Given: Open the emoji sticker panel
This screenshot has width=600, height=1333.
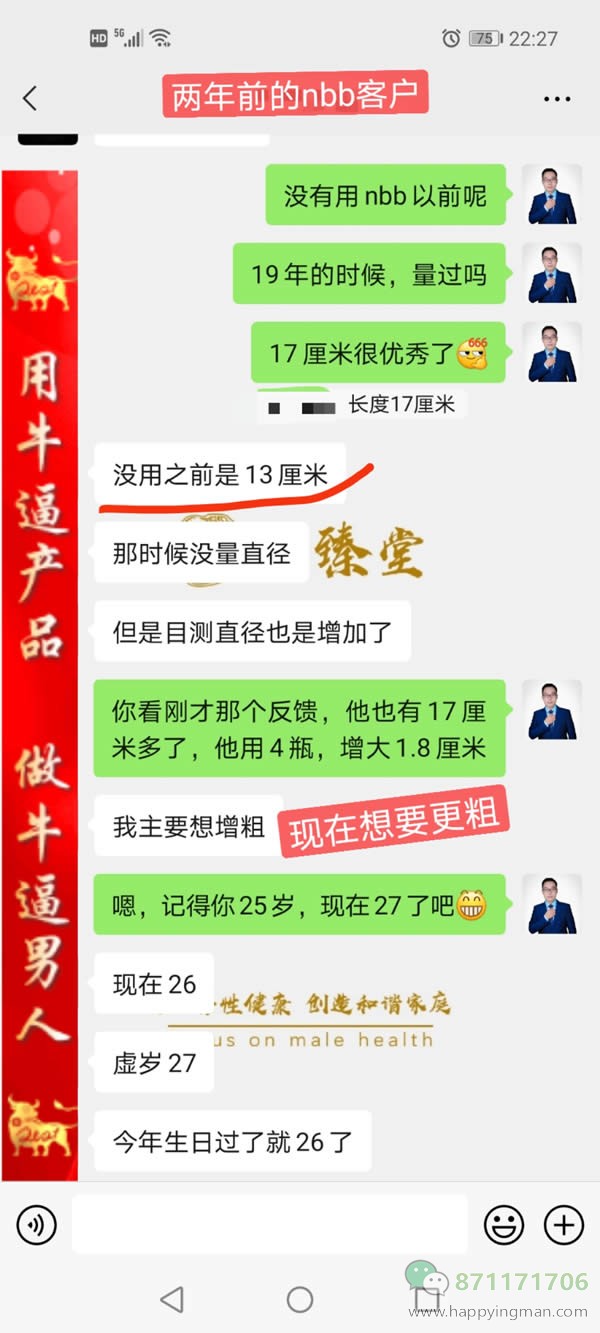Looking at the screenshot, I should click(504, 1224).
